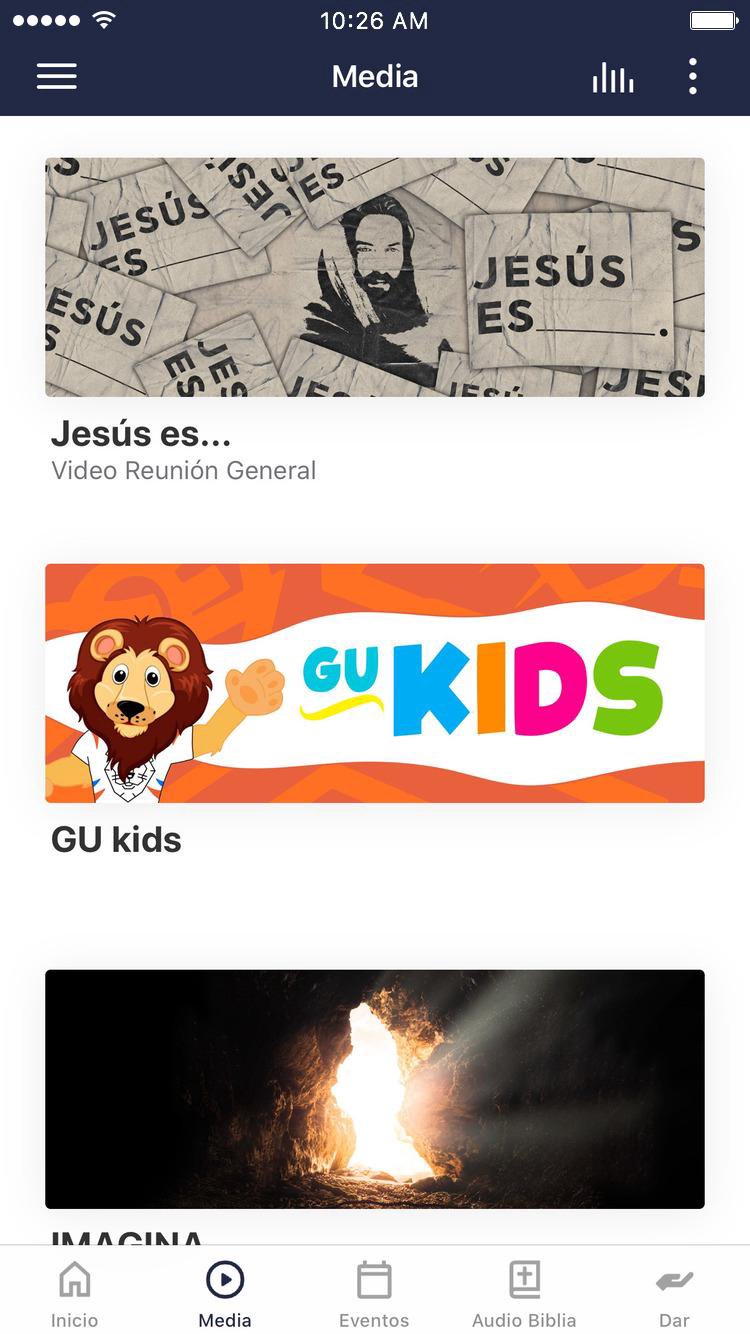This screenshot has height=1334, width=750.
Task: Go to the Eventos tab
Action: 374,1292
